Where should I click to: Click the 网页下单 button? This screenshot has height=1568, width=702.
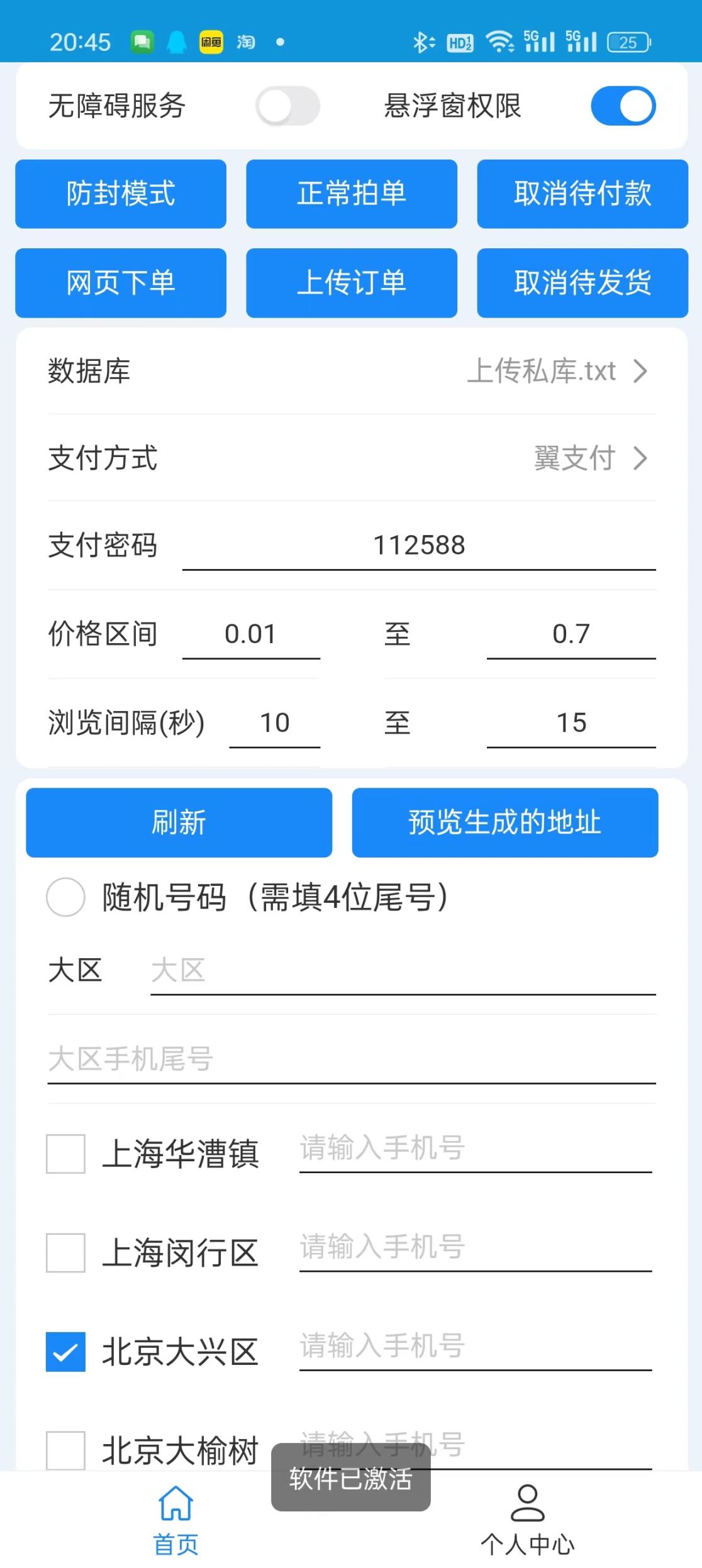[x=121, y=283]
